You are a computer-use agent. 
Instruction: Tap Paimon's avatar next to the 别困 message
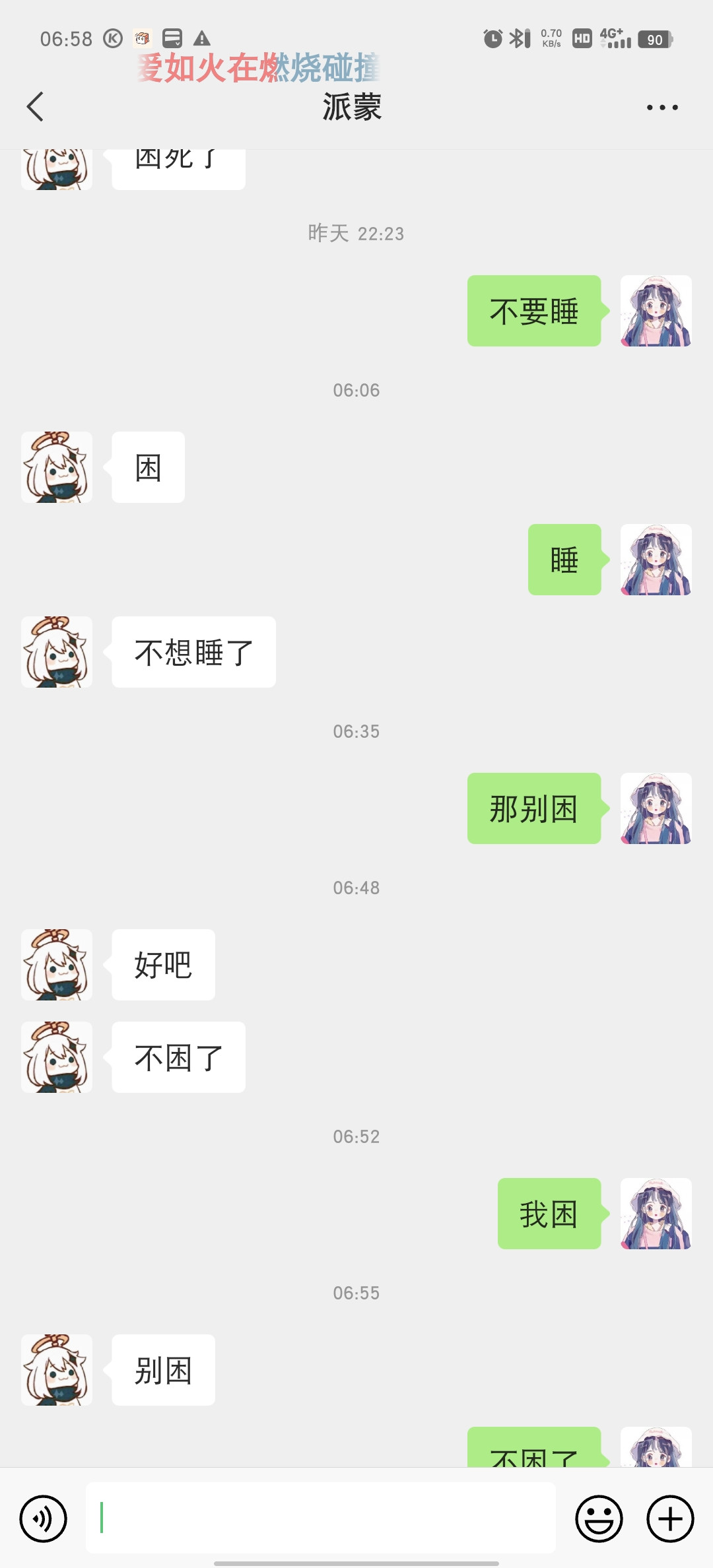[x=56, y=1369]
